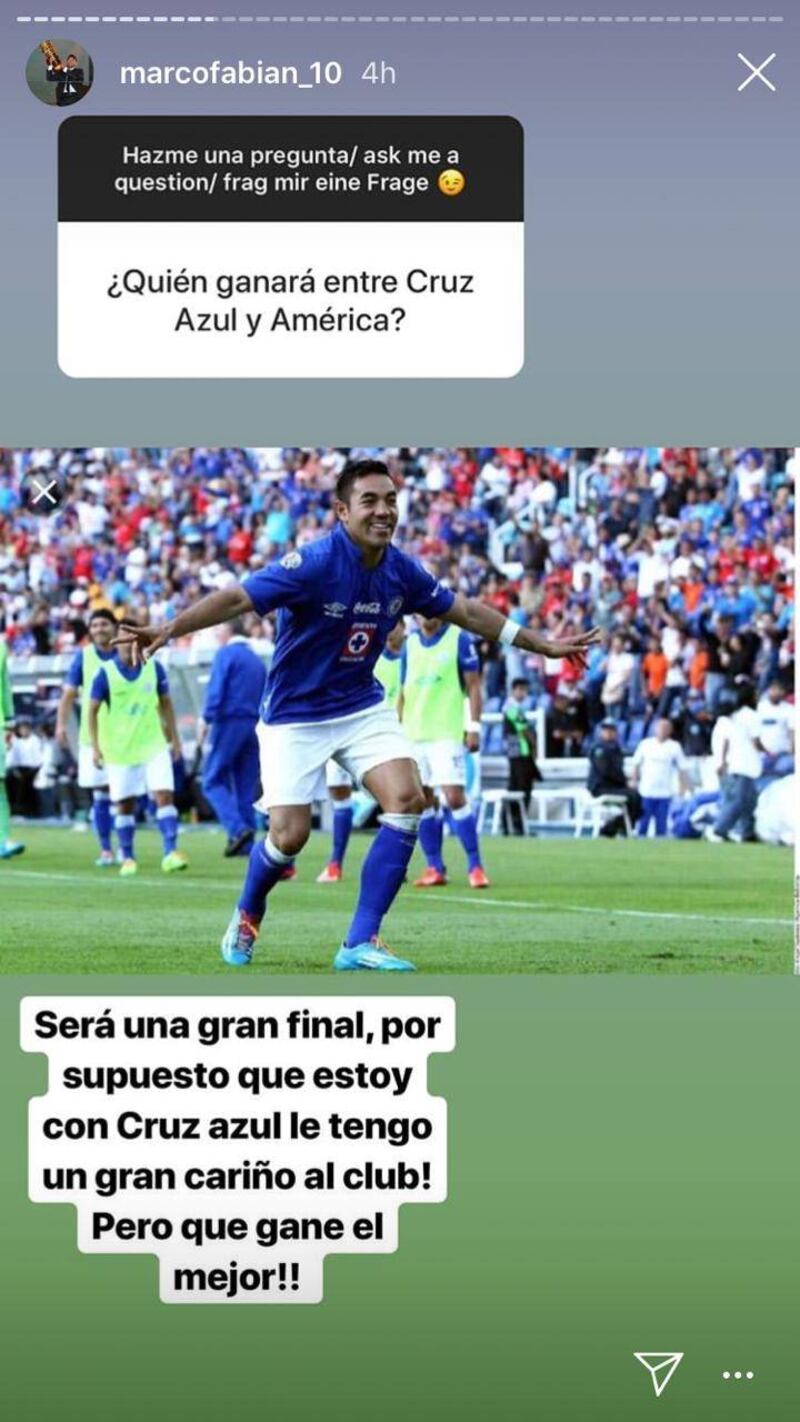
Task: Send this story via the paper plane icon
Action: tap(658, 1372)
